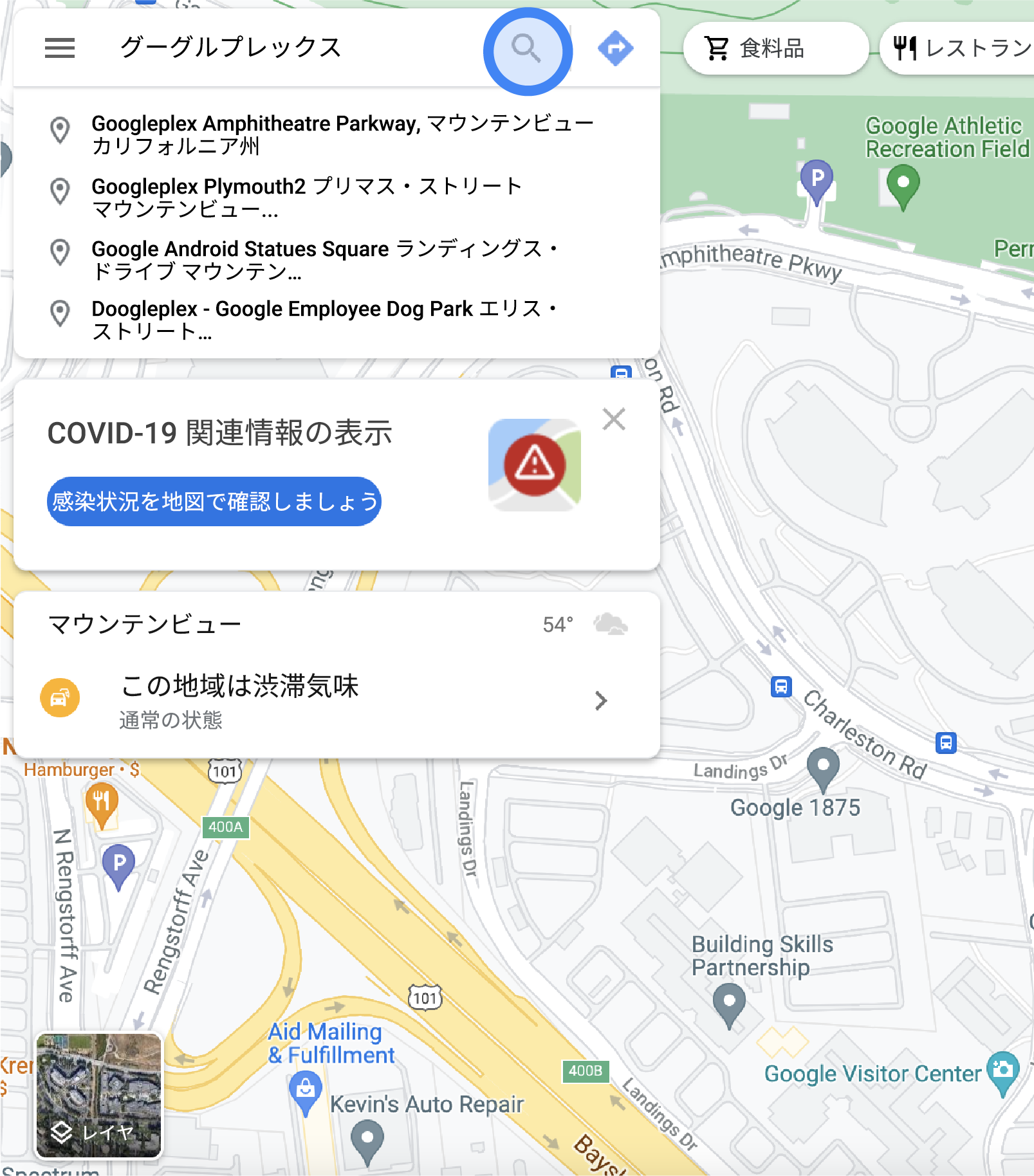Dismiss the COVID-19 info card

tap(614, 419)
